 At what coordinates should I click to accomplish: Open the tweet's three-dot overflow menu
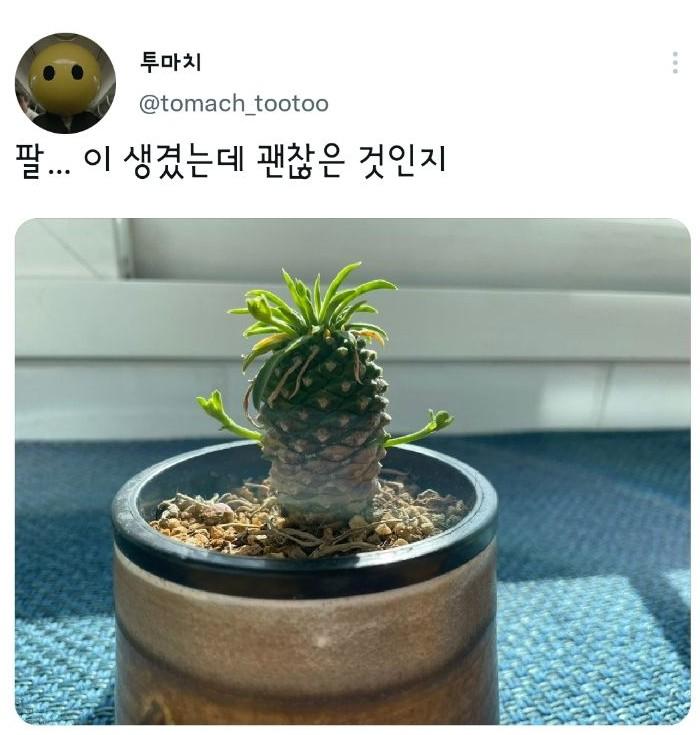coord(675,63)
